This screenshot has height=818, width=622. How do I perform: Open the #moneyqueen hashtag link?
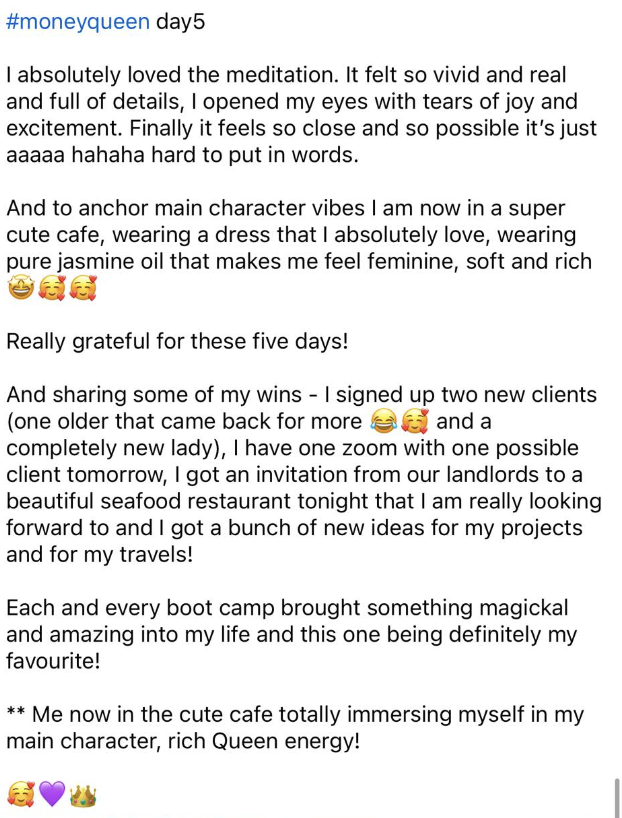(78, 21)
